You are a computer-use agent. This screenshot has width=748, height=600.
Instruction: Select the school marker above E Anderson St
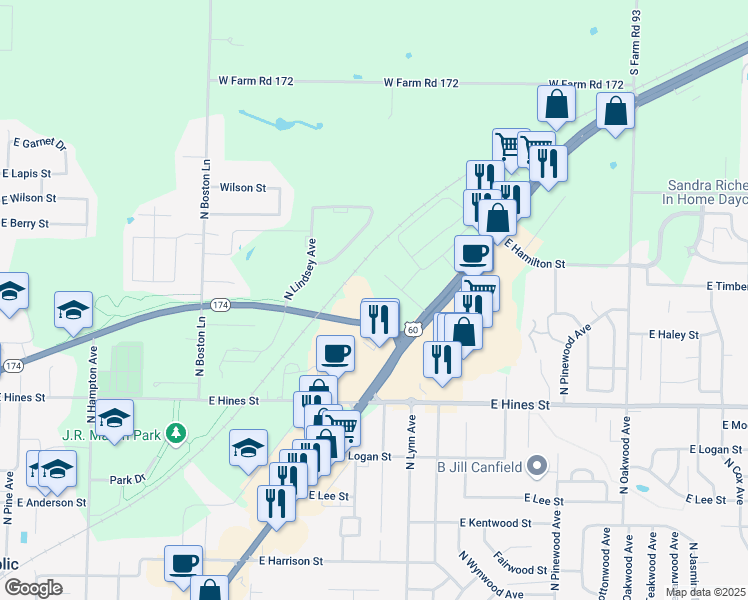click(x=57, y=470)
